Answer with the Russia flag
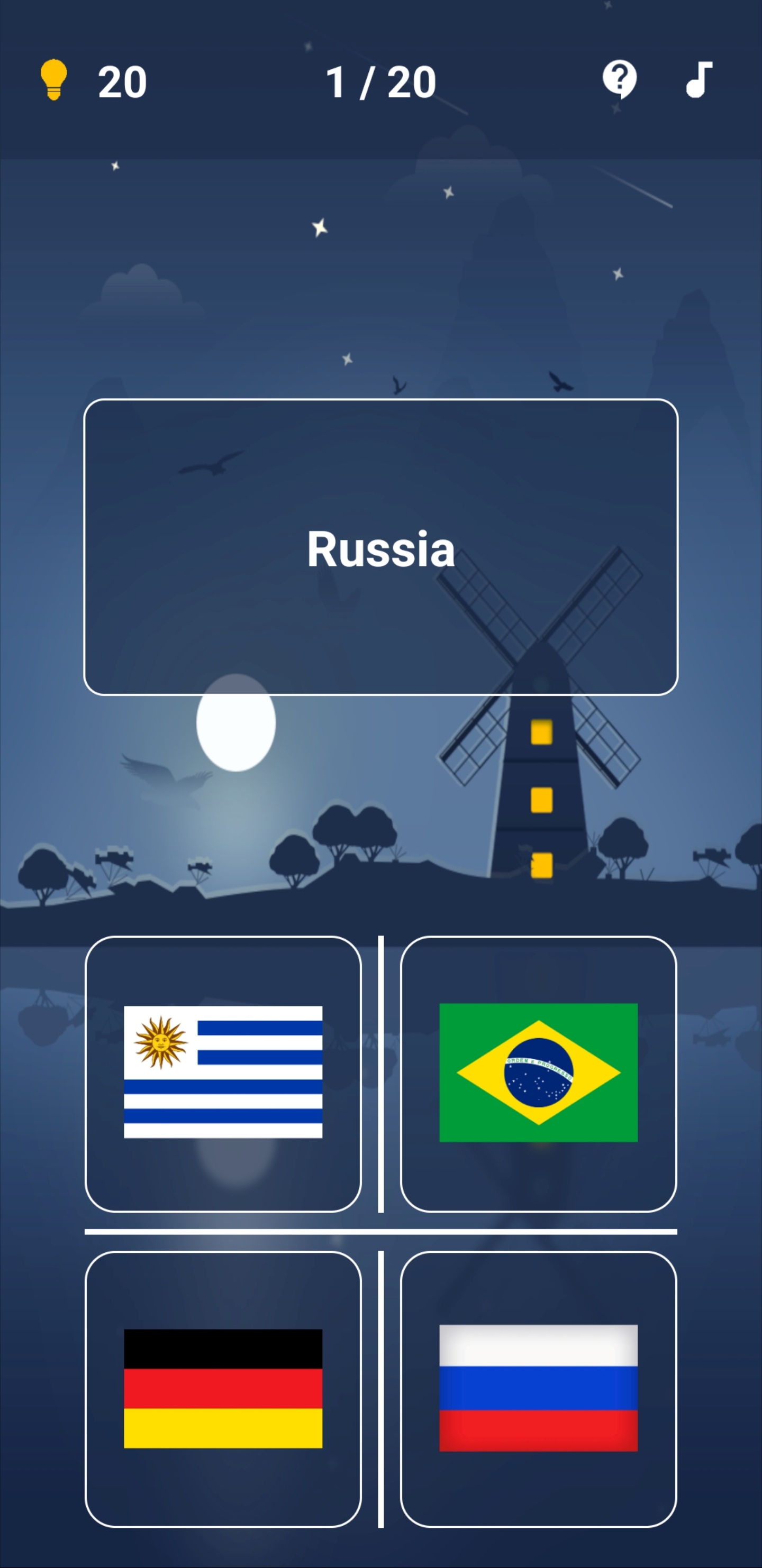This screenshot has height=1568, width=762. [x=538, y=1388]
